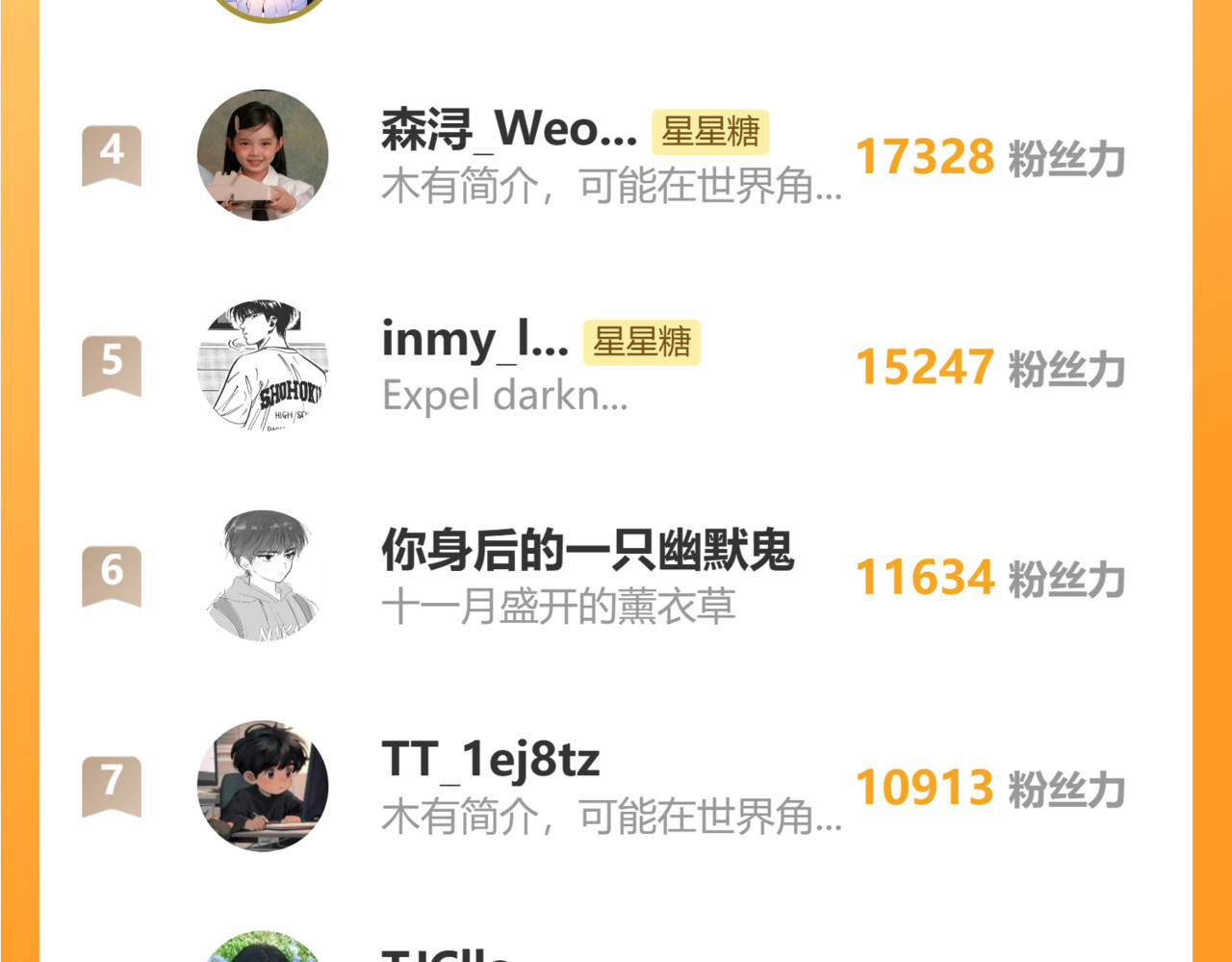Open TT_1ej8tz ranked seventh in the list

tap(491, 760)
